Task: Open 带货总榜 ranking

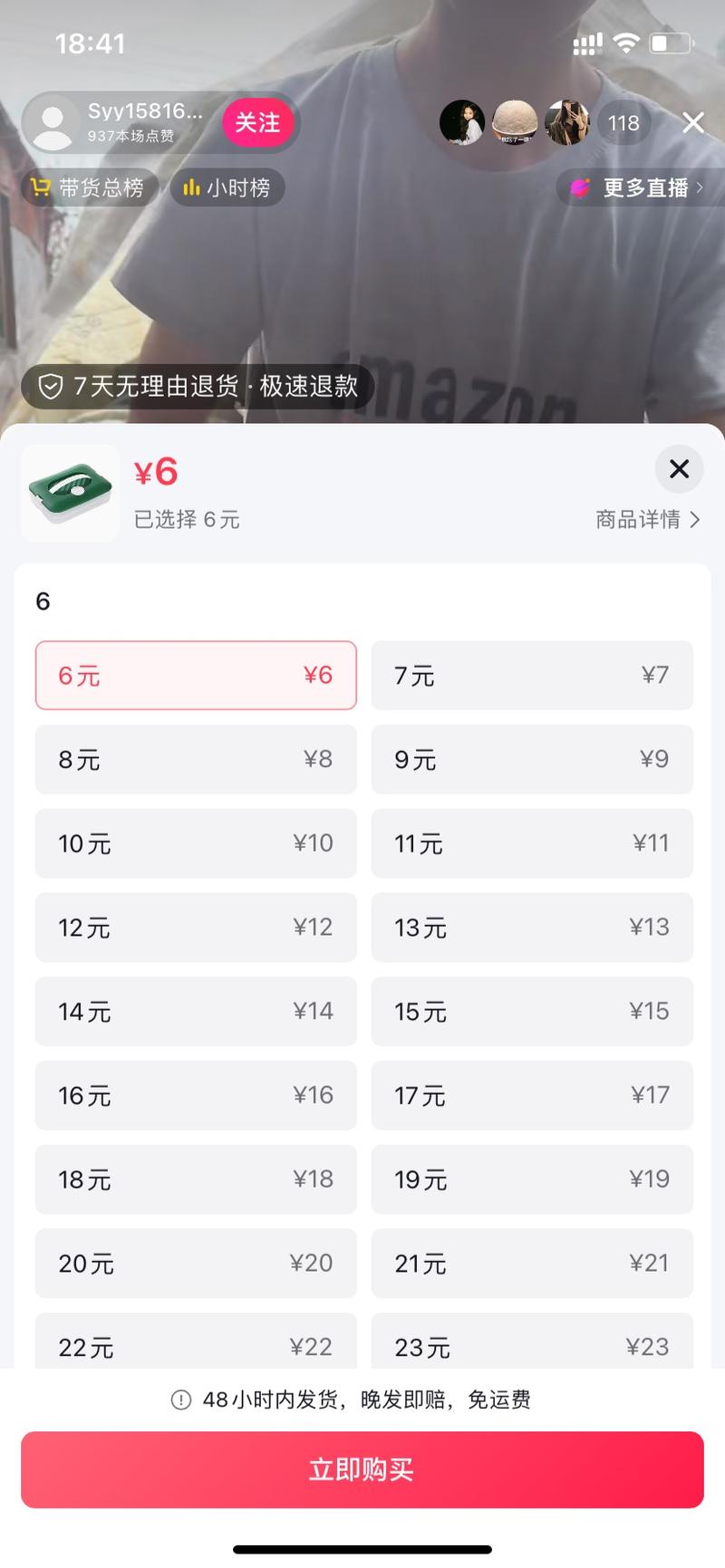Action: click(x=90, y=188)
